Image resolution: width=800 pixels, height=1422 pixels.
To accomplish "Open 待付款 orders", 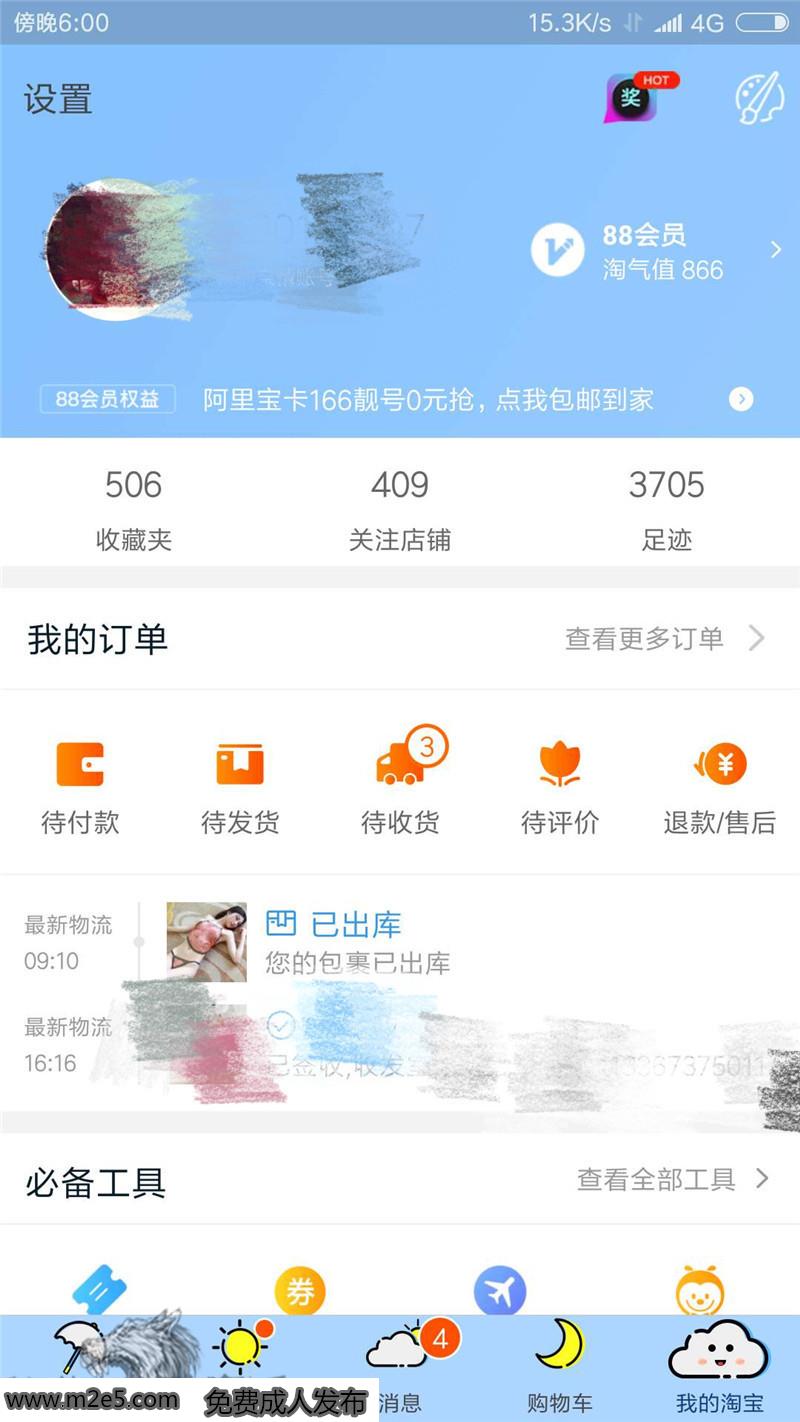I will [80, 787].
